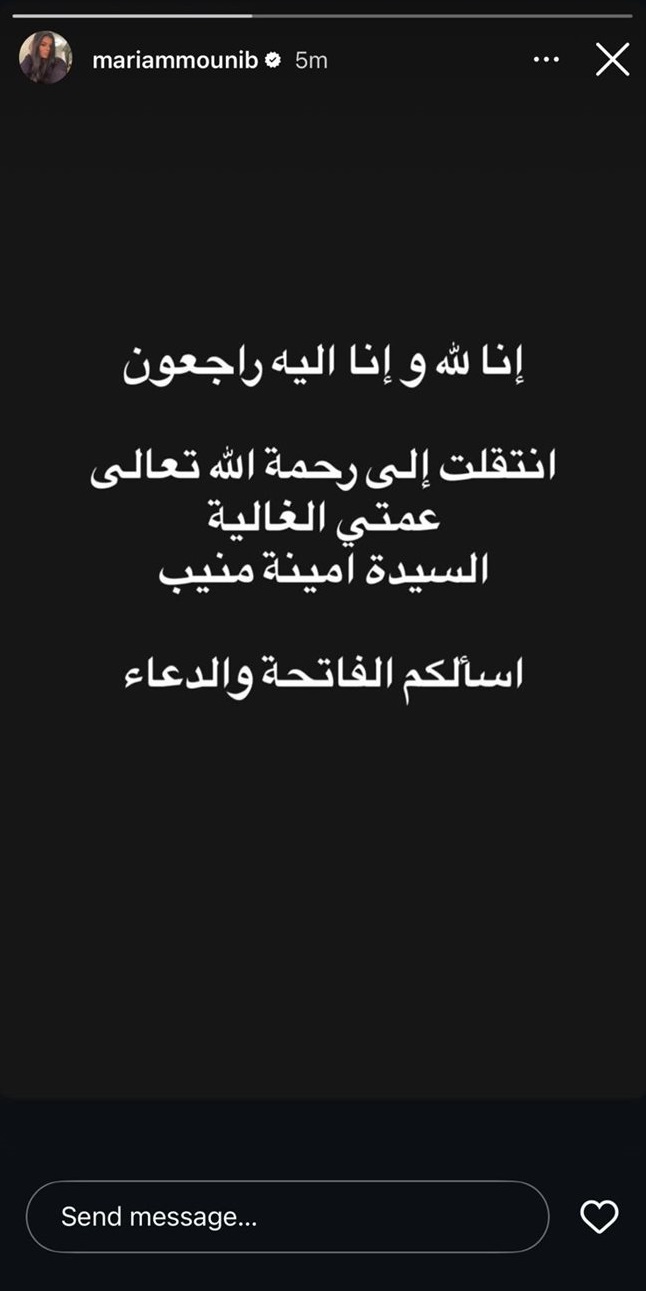Image resolution: width=646 pixels, height=1291 pixels.
Task: Like this story with the heart
Action: [599, 1216]
